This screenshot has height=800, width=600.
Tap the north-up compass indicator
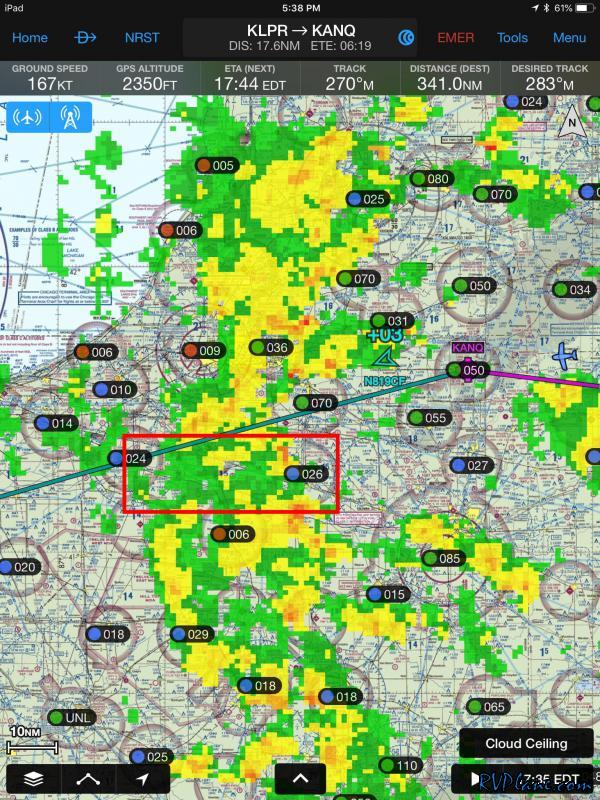[x=572, y=124]
